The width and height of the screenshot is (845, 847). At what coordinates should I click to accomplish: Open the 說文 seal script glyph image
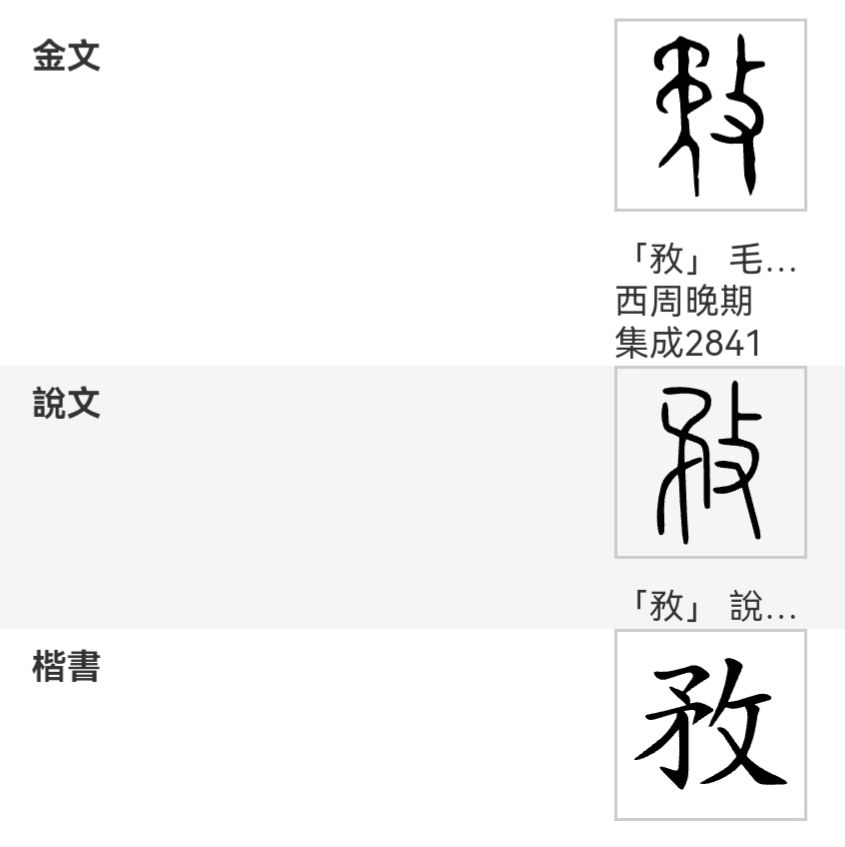point(710,462)
